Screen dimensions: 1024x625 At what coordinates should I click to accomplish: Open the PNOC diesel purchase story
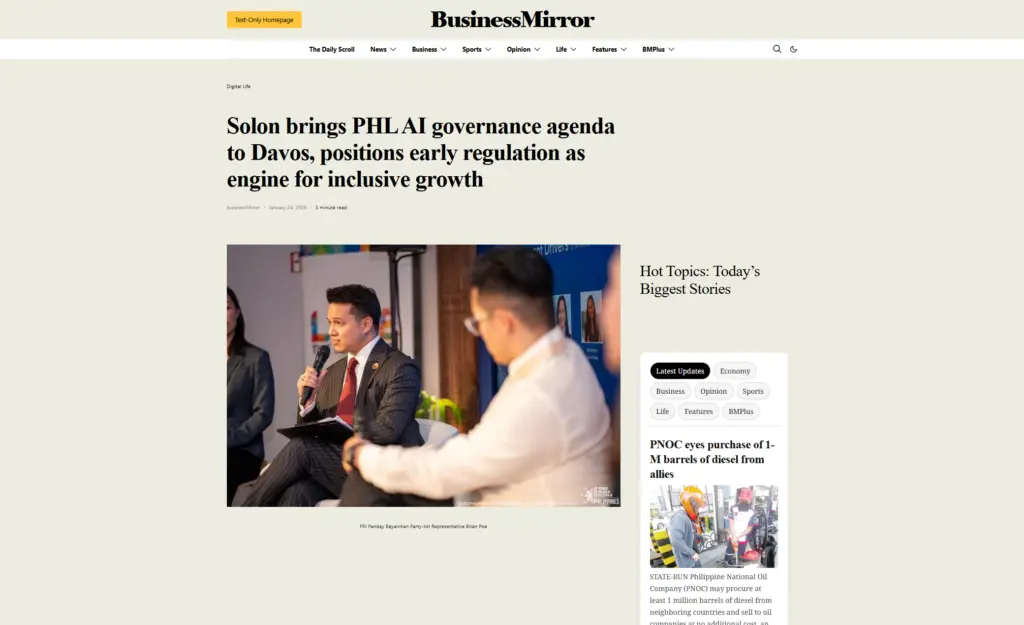[x=712, y=459]
